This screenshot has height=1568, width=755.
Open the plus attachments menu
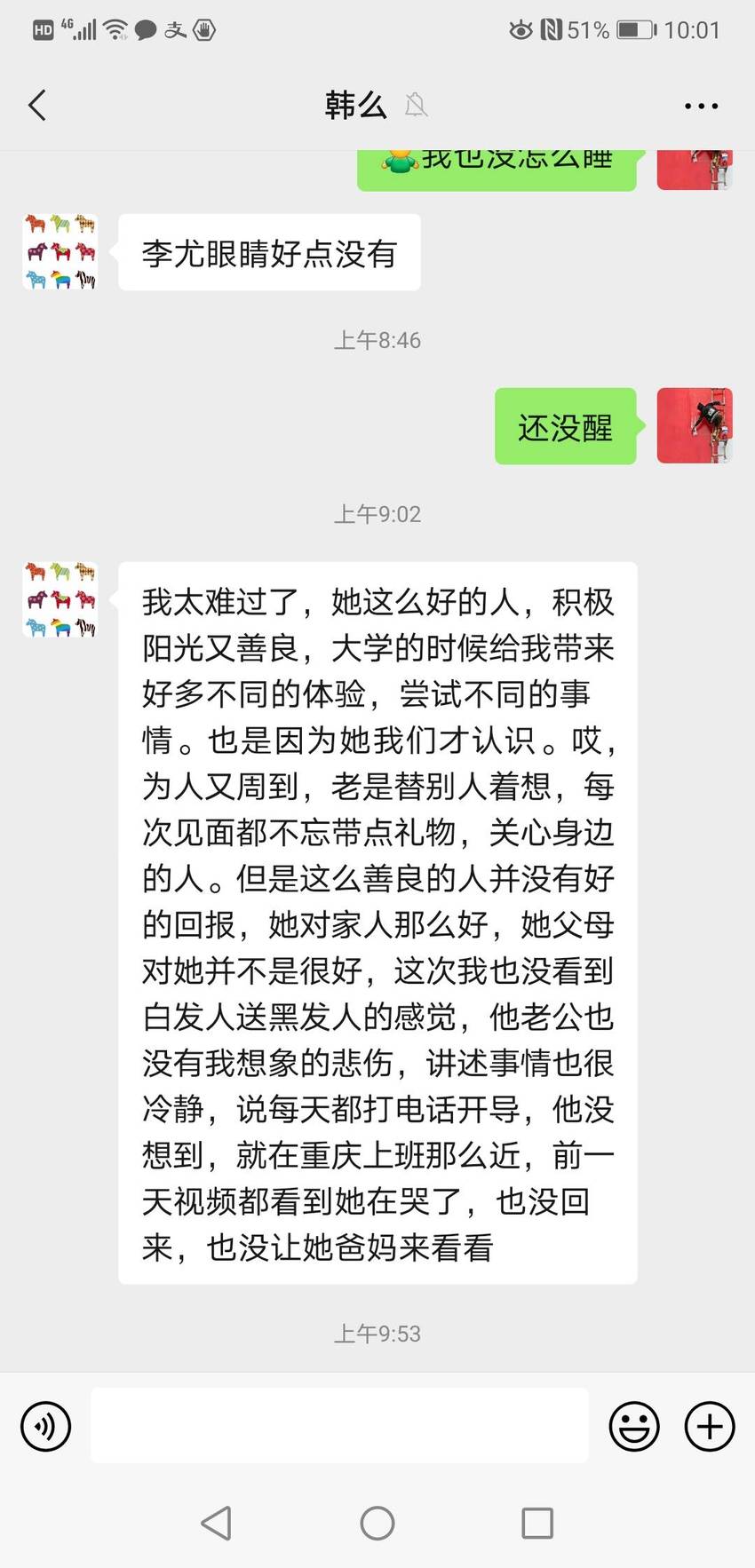[x=710, y=1426]
